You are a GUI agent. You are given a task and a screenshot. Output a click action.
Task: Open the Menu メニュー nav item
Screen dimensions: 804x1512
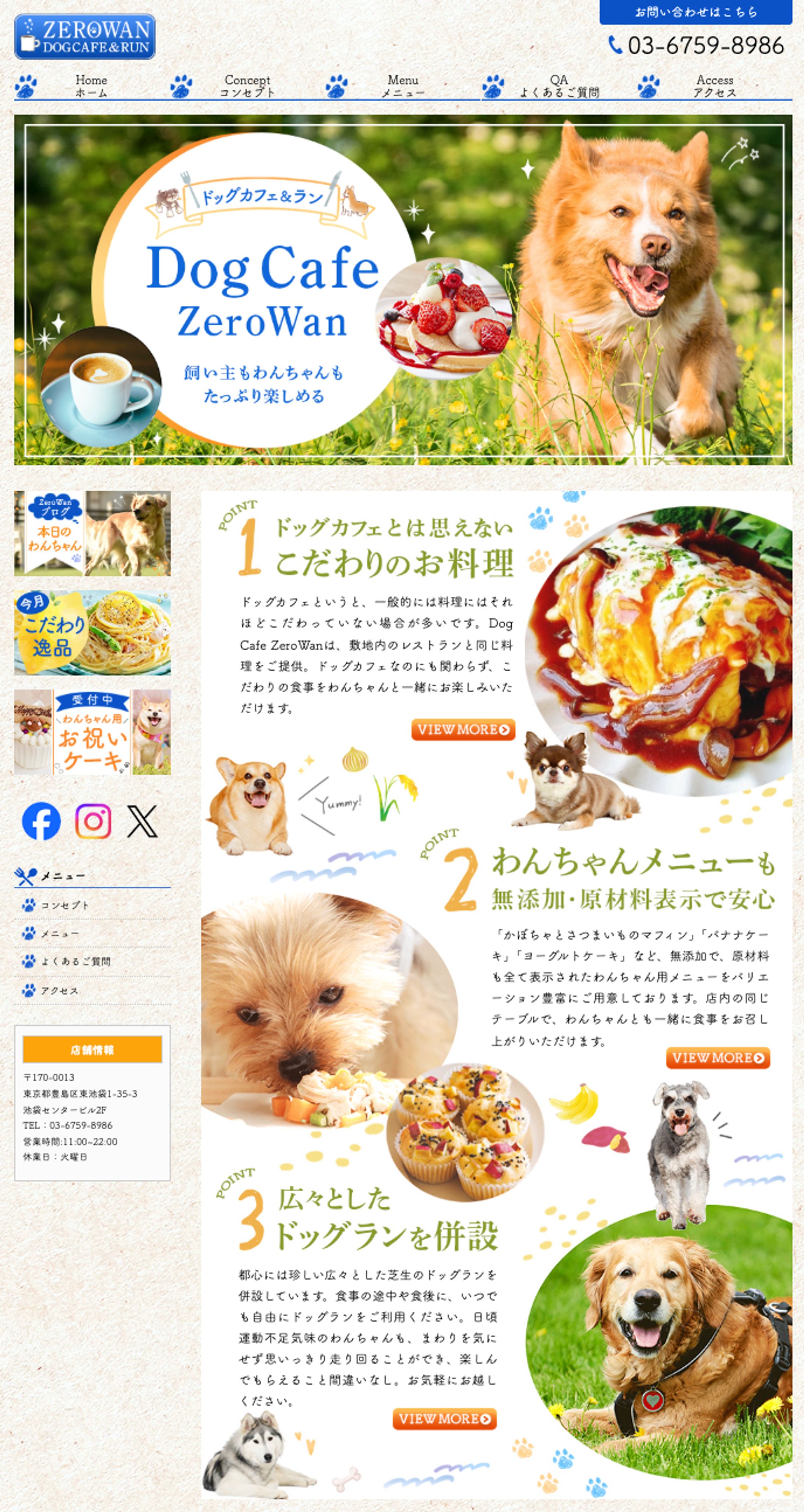point(403,86)
